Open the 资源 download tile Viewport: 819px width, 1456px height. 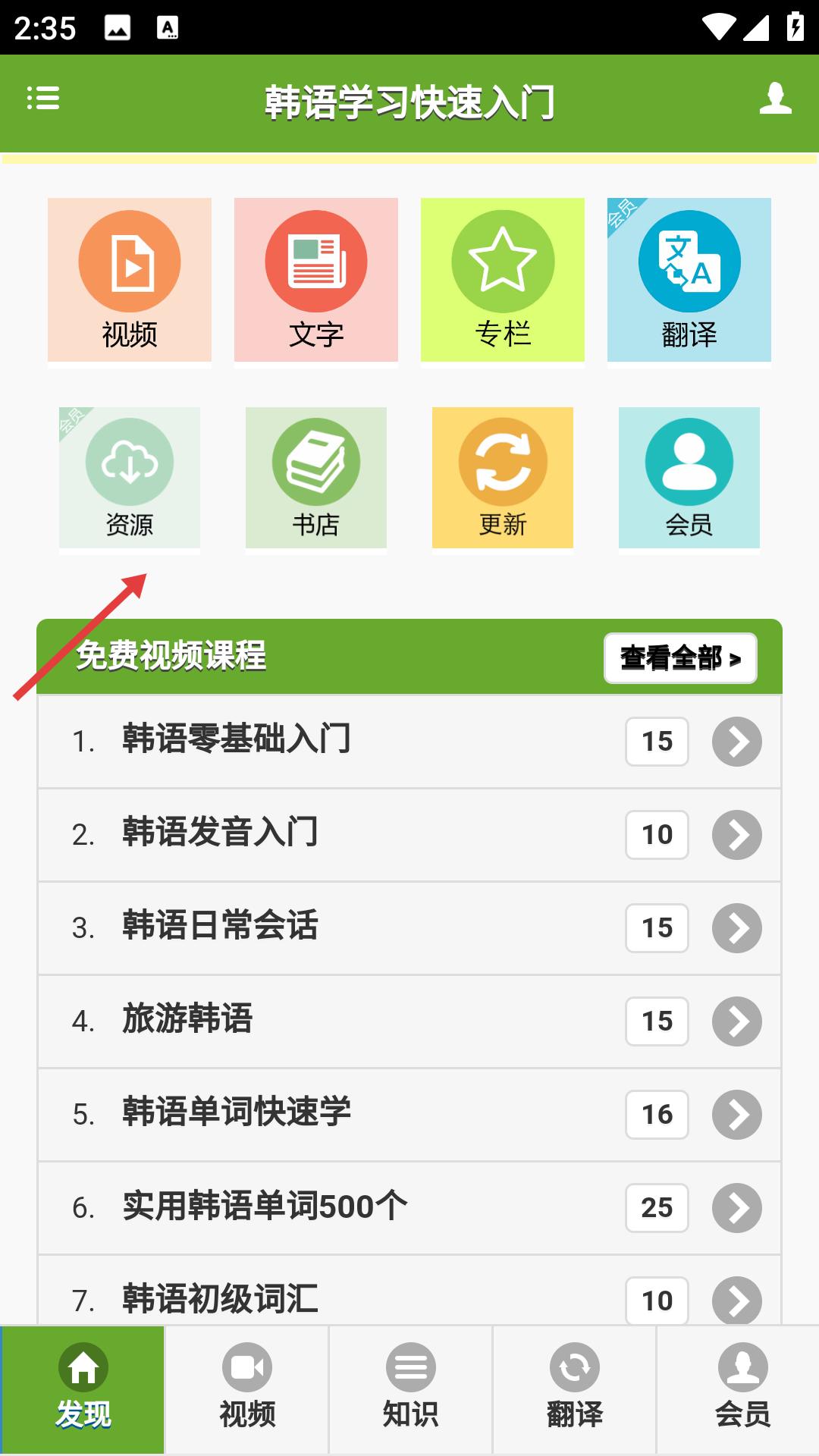pos(130,478)
